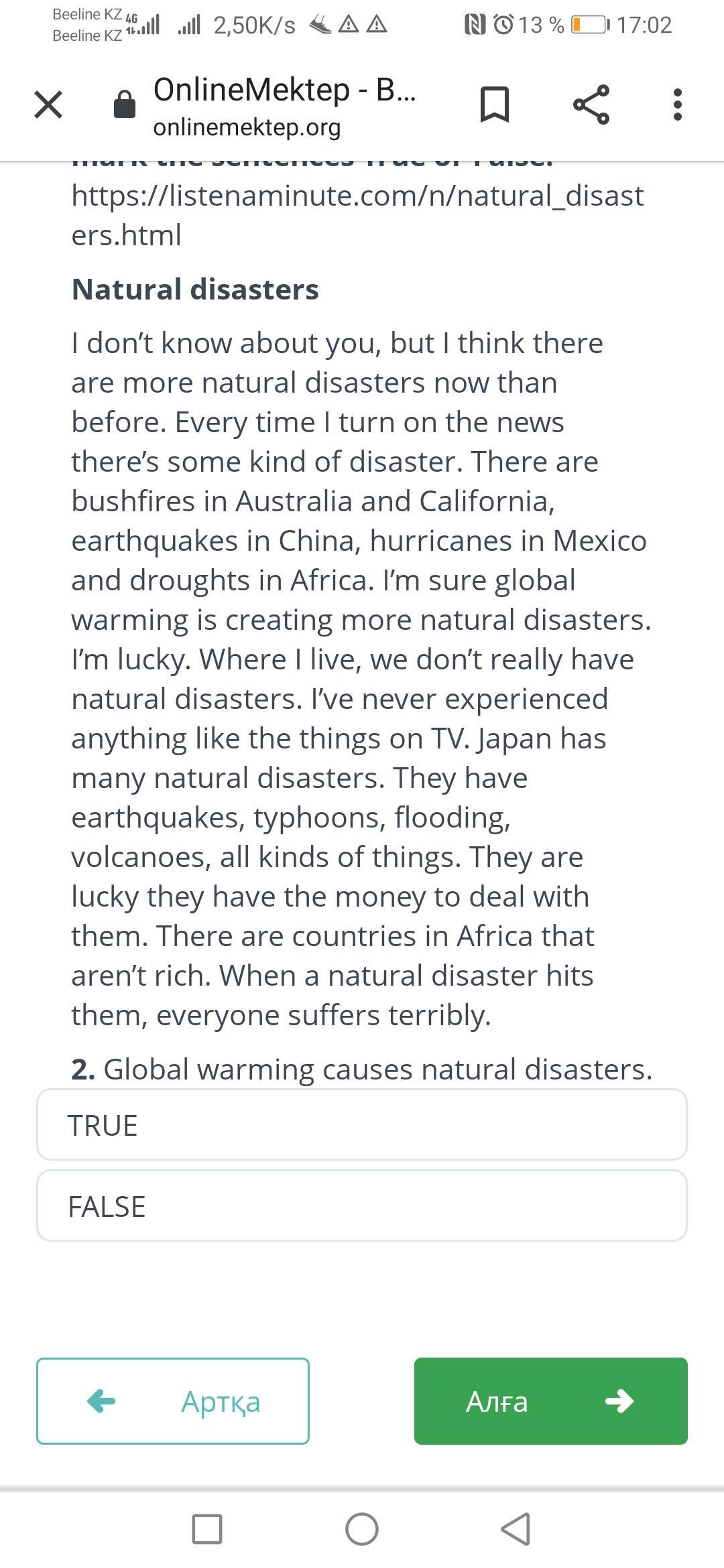Open the browser overflow menu

(678, 105)
